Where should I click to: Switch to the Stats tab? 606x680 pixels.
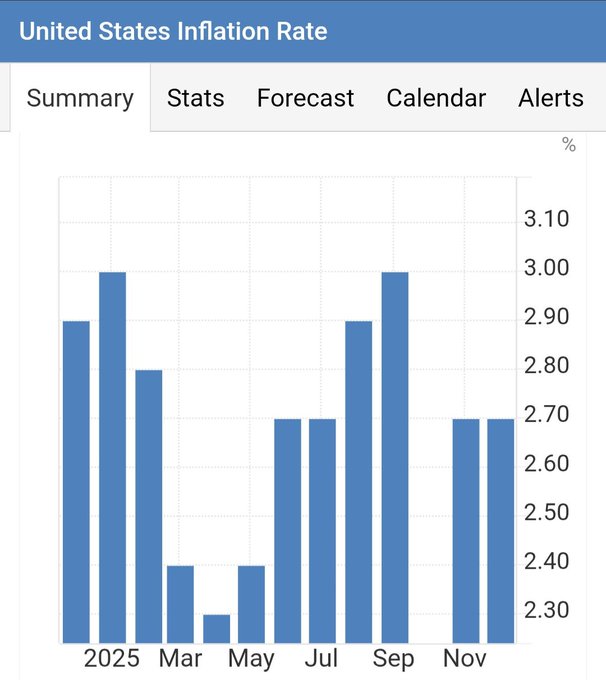[x=195, y=98]
